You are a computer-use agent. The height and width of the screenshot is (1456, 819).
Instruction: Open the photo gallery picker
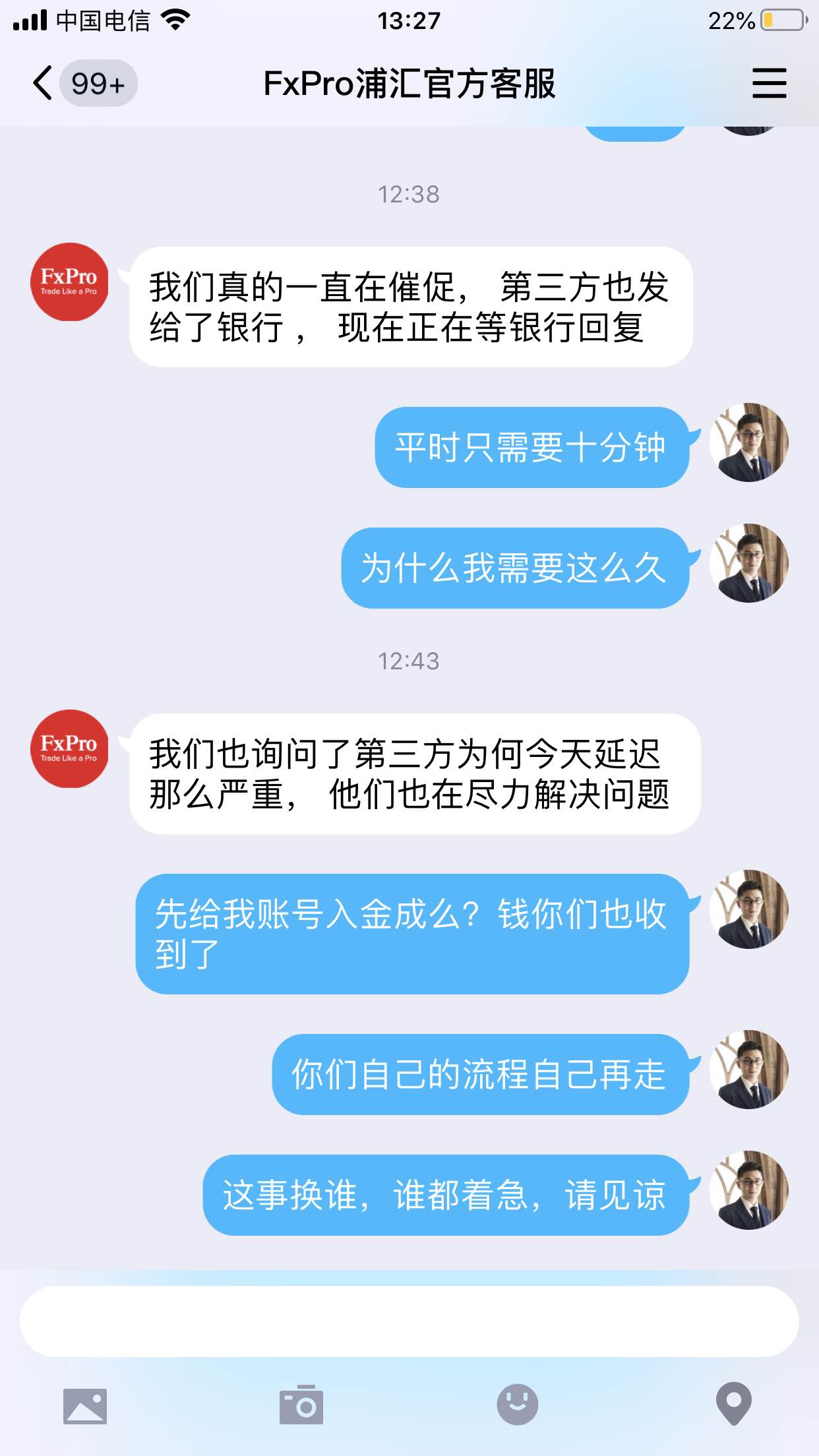[85, 1406]
